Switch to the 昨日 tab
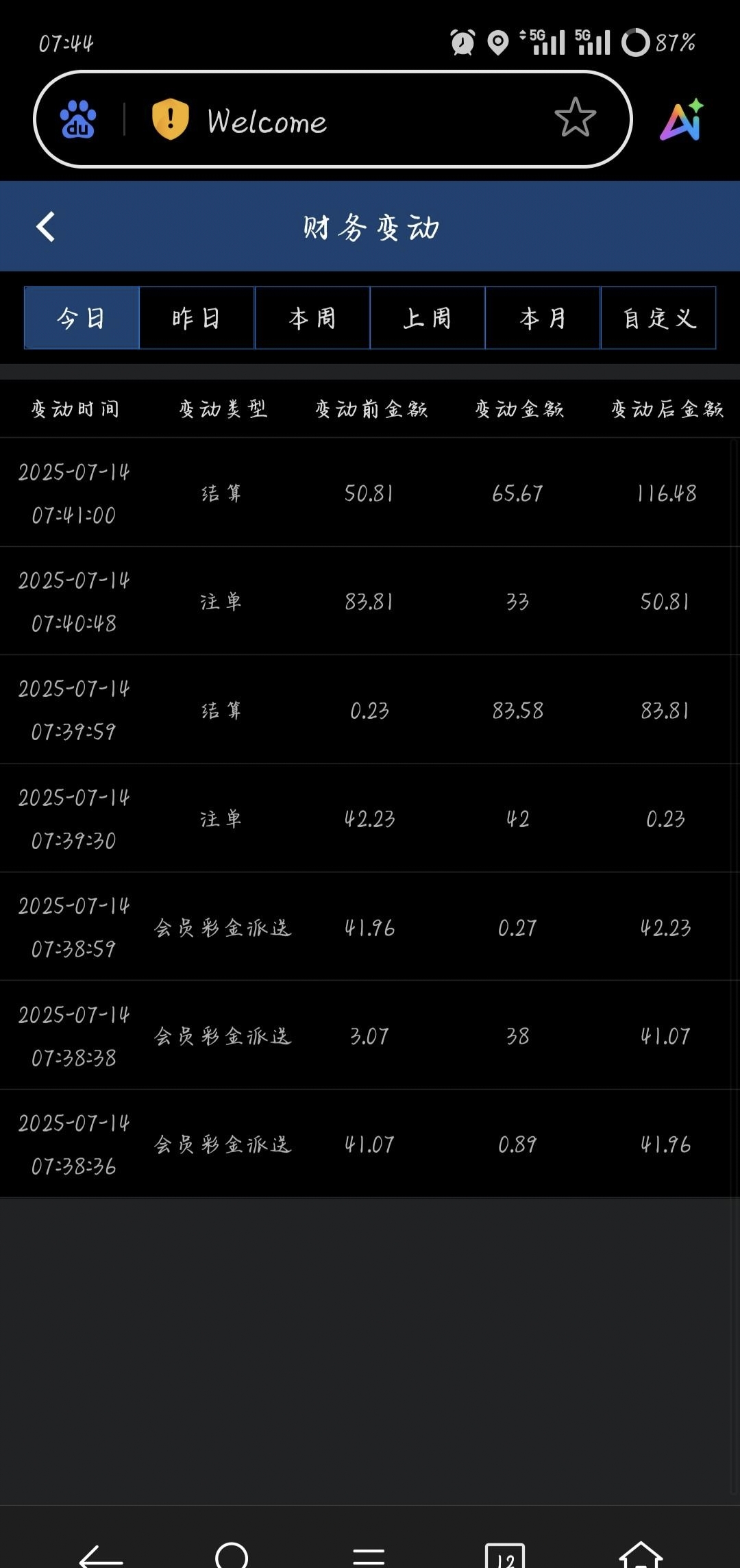The image size is (740, 1568). pyautogui.click(x=197, y=318)
